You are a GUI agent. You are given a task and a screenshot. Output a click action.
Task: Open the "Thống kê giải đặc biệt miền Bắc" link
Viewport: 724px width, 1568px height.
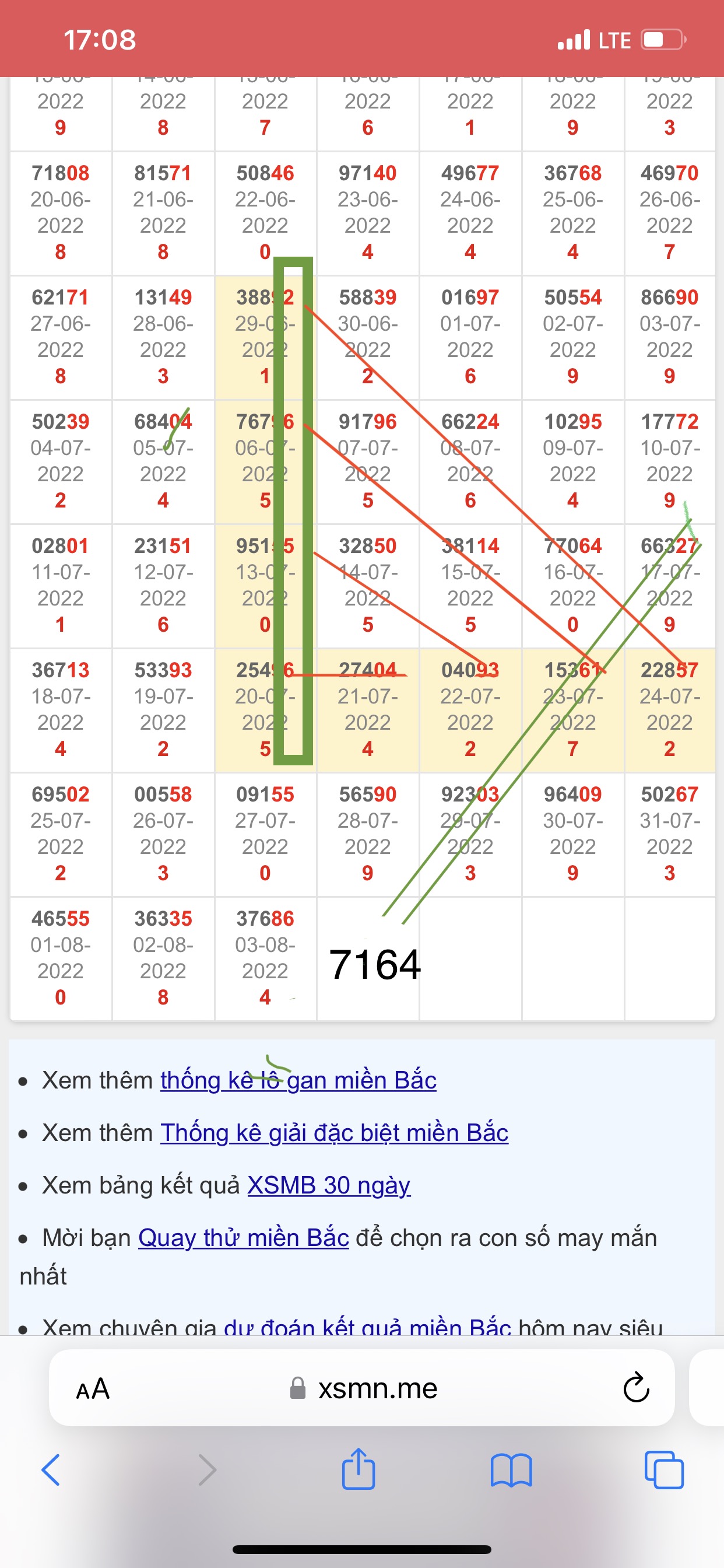[x=334, y=1133]
